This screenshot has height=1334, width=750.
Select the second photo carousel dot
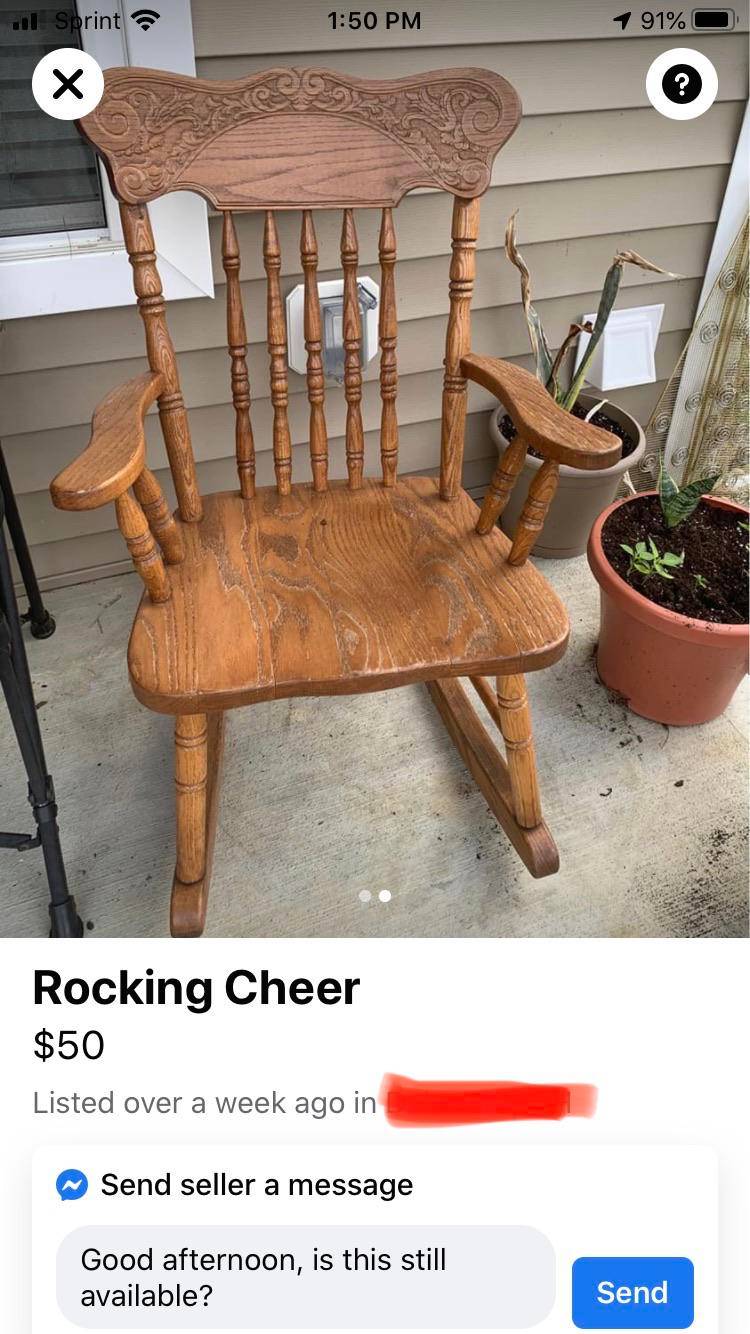(385, 895)
